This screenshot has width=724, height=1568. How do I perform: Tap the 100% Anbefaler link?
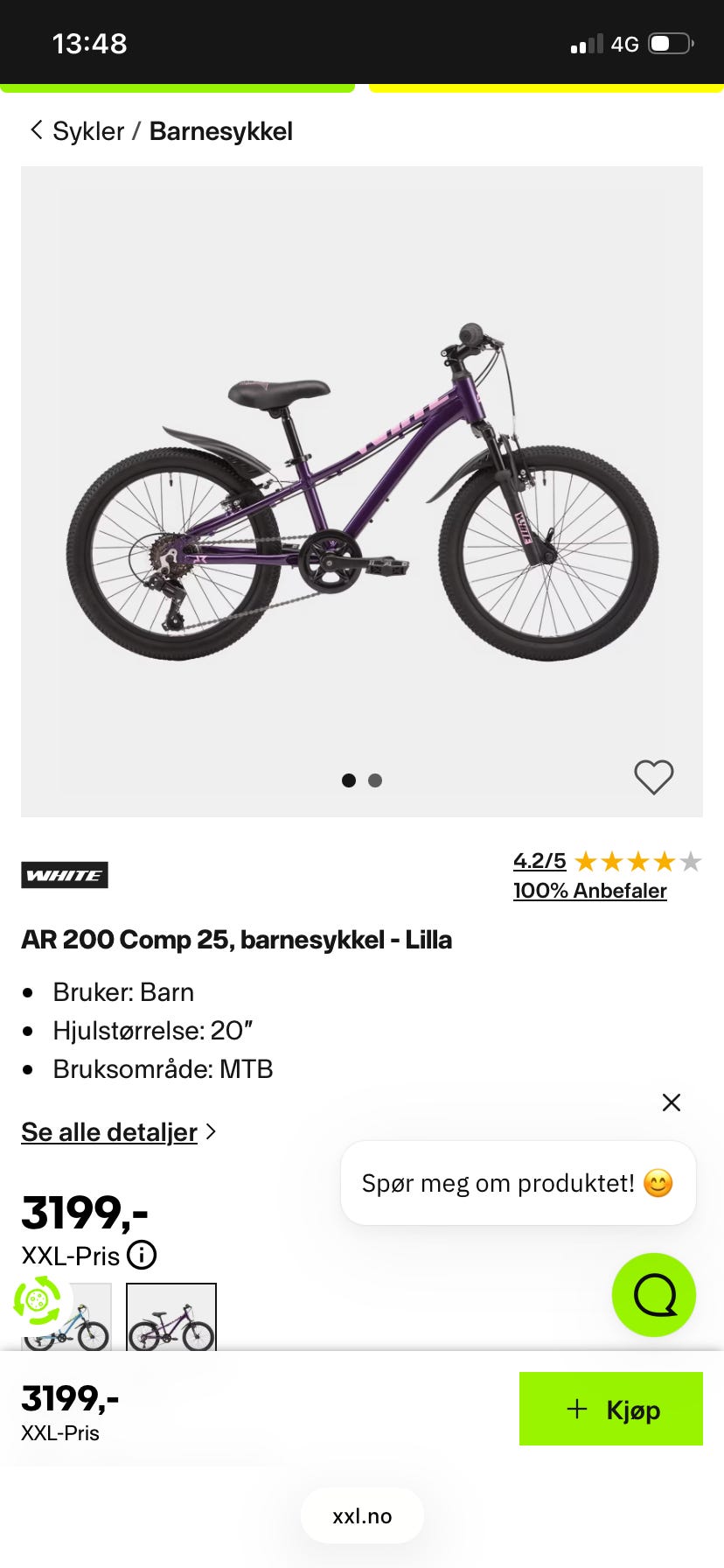(x=590, y=891)
